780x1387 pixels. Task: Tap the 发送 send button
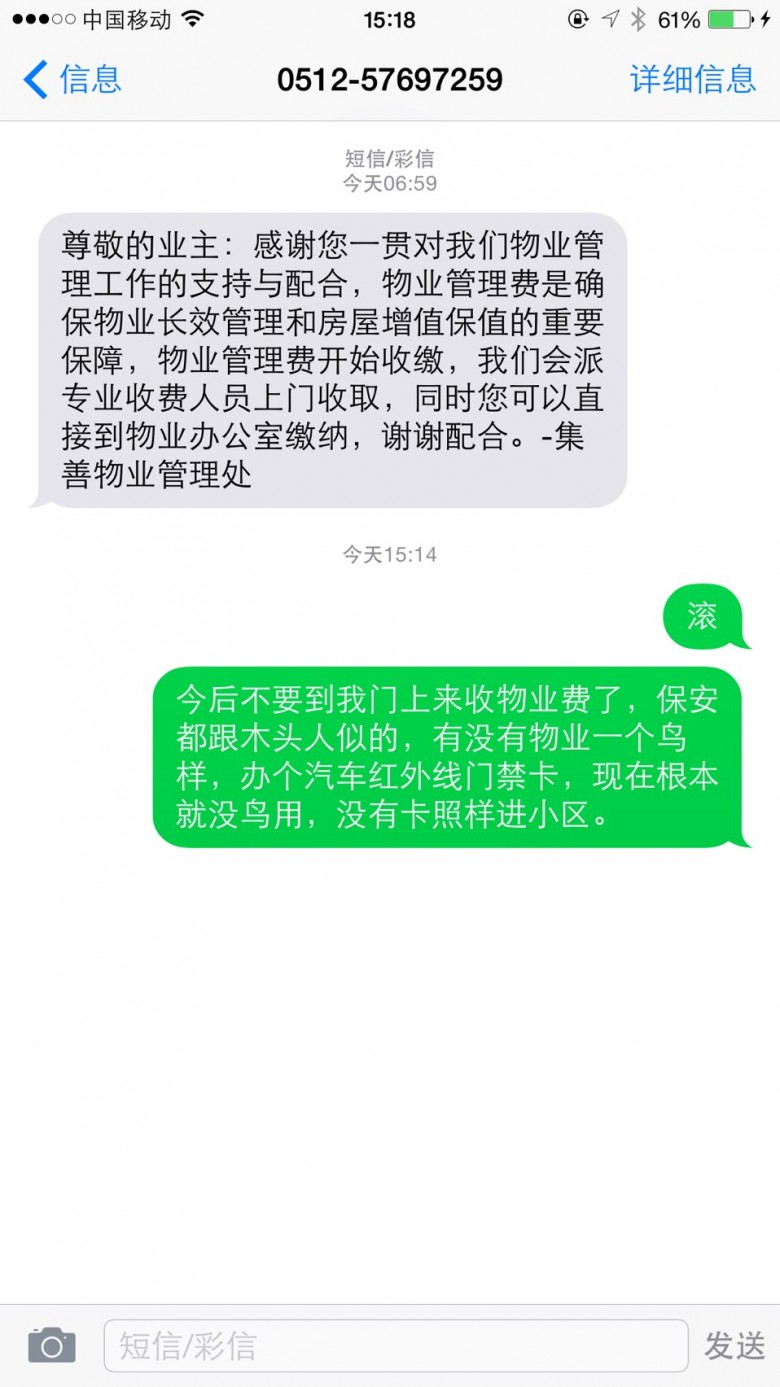[735, 1345]
